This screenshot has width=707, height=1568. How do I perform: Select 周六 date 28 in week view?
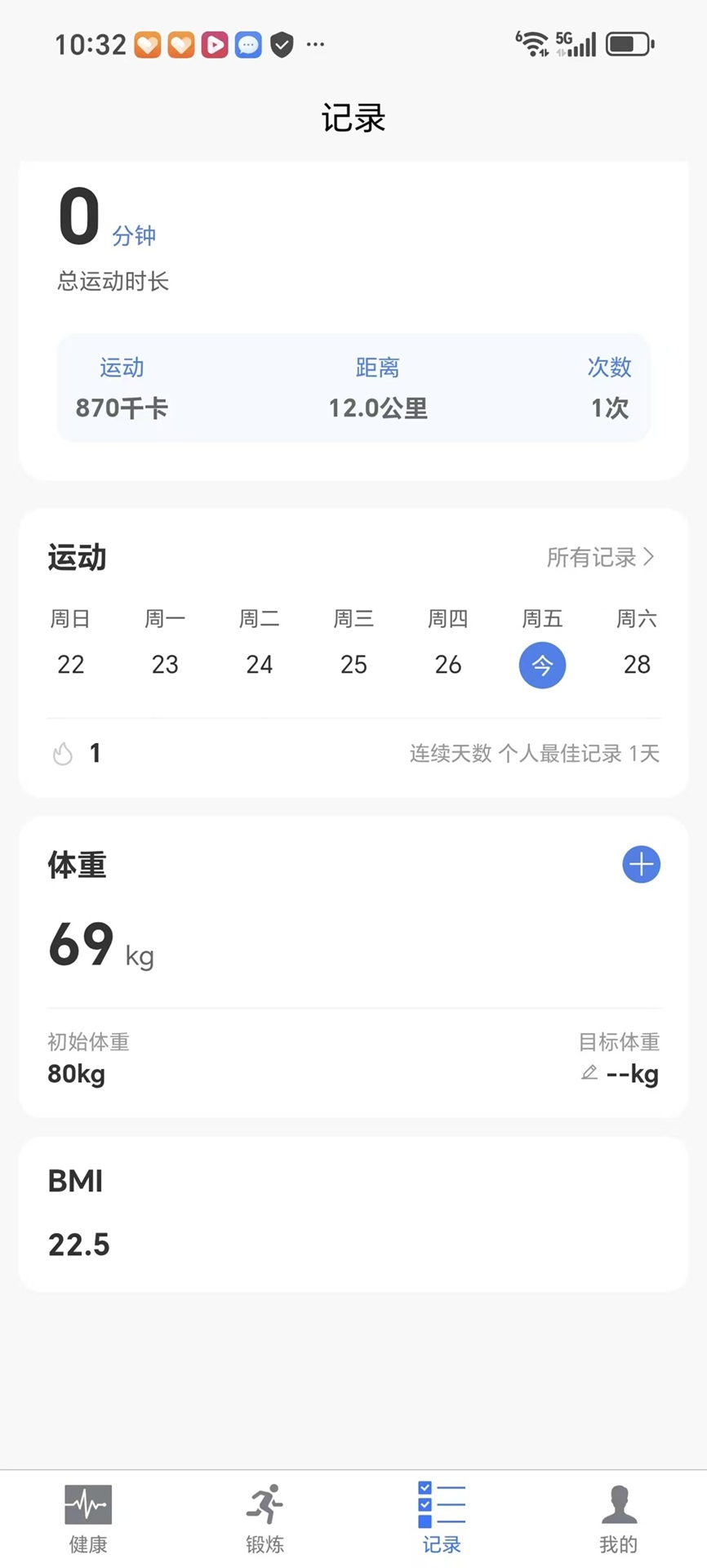click(637, 665)
